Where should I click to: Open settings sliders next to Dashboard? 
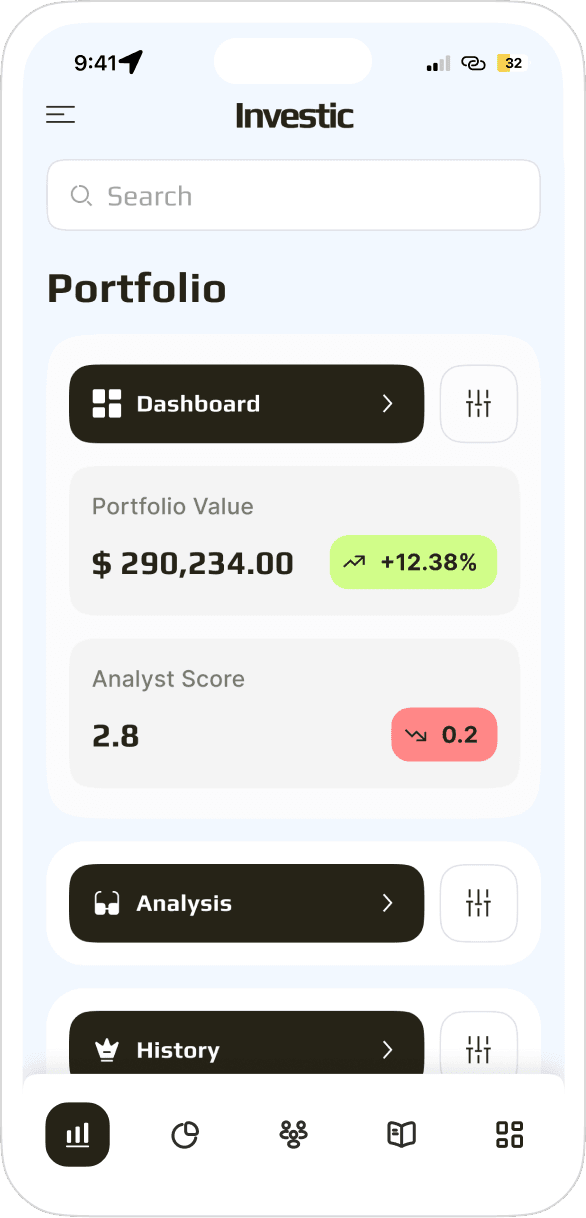click(479, 404)
